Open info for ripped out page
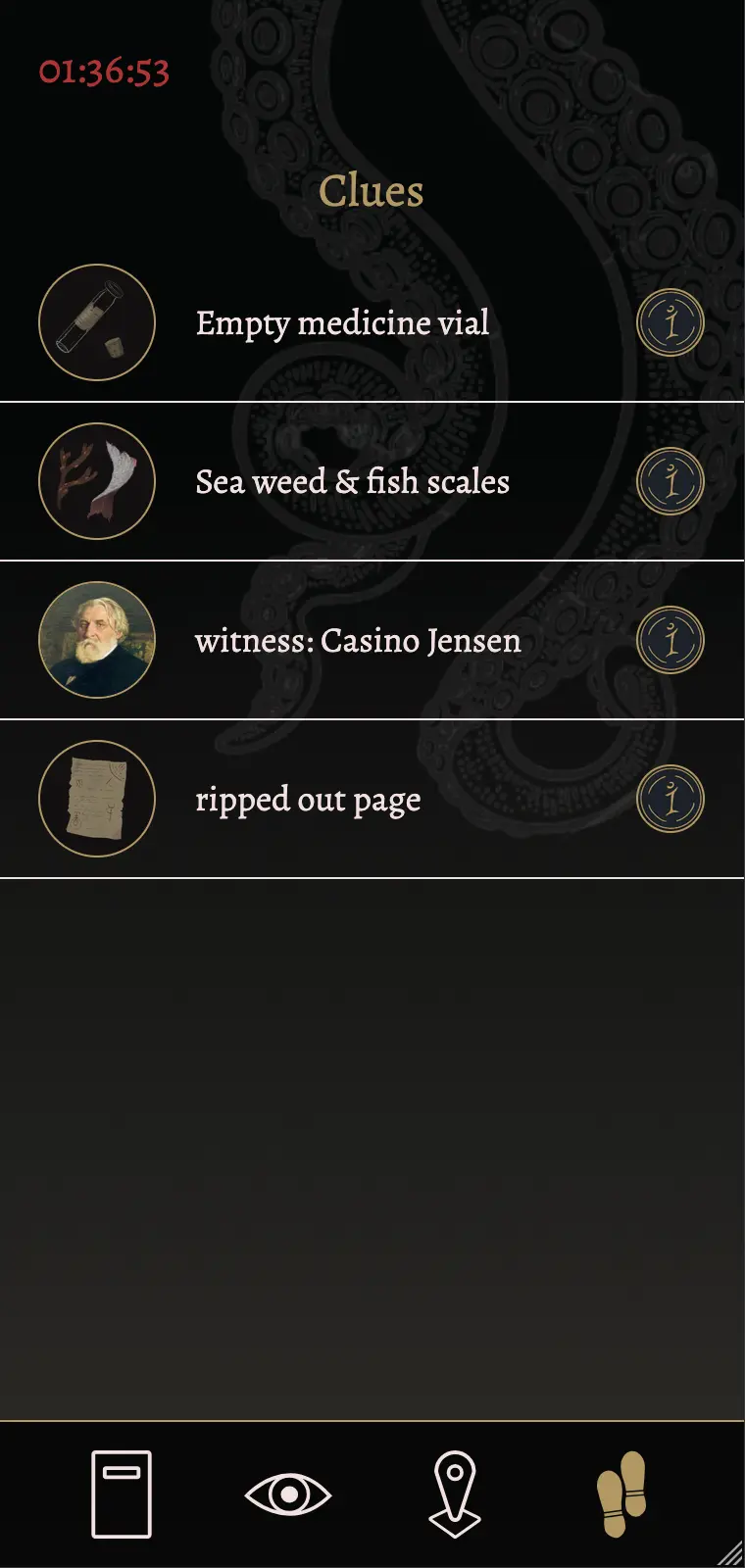The image size is (745, 1568). point(670,799)
